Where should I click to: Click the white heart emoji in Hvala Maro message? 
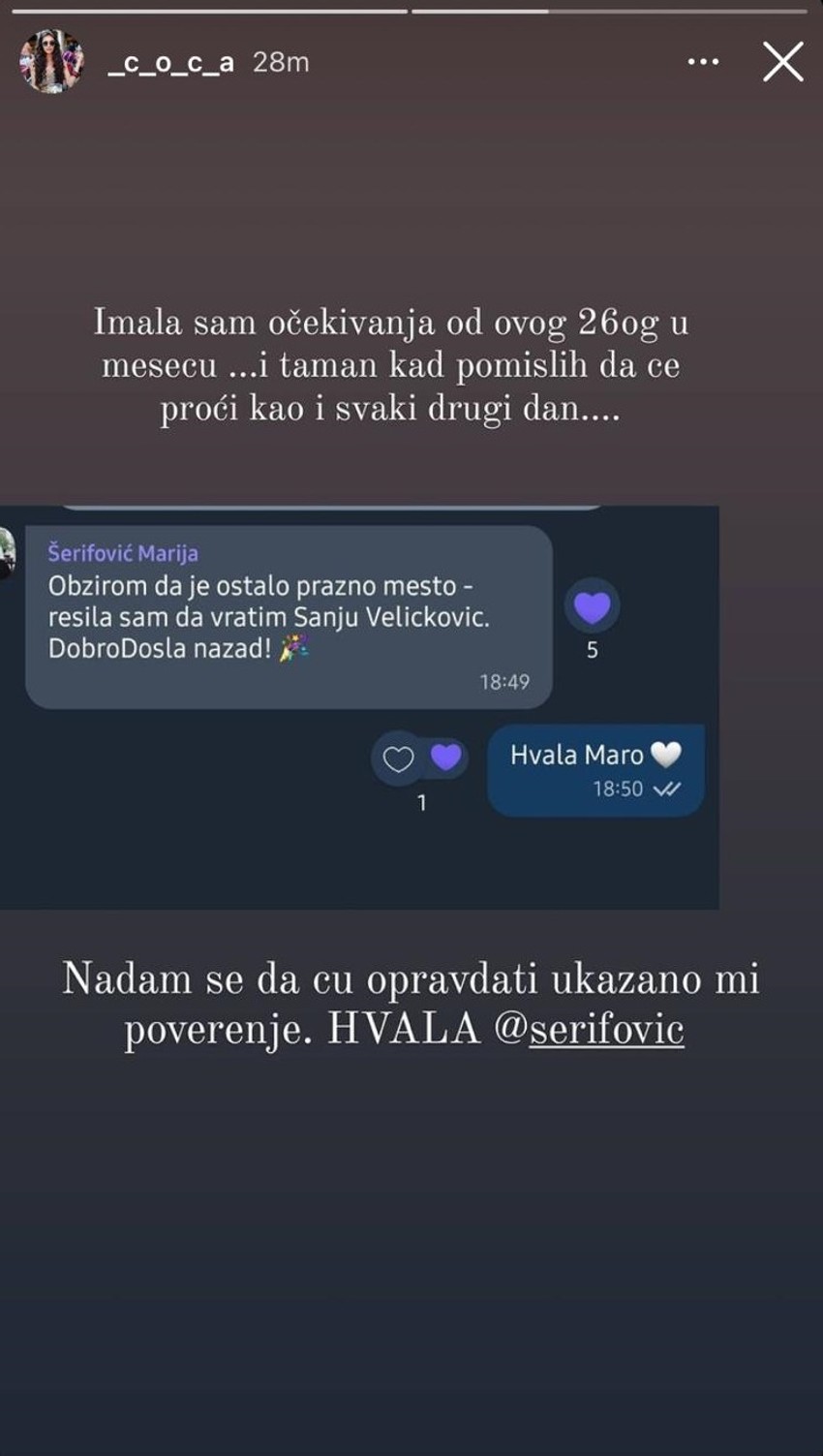(x=670, y=755)
